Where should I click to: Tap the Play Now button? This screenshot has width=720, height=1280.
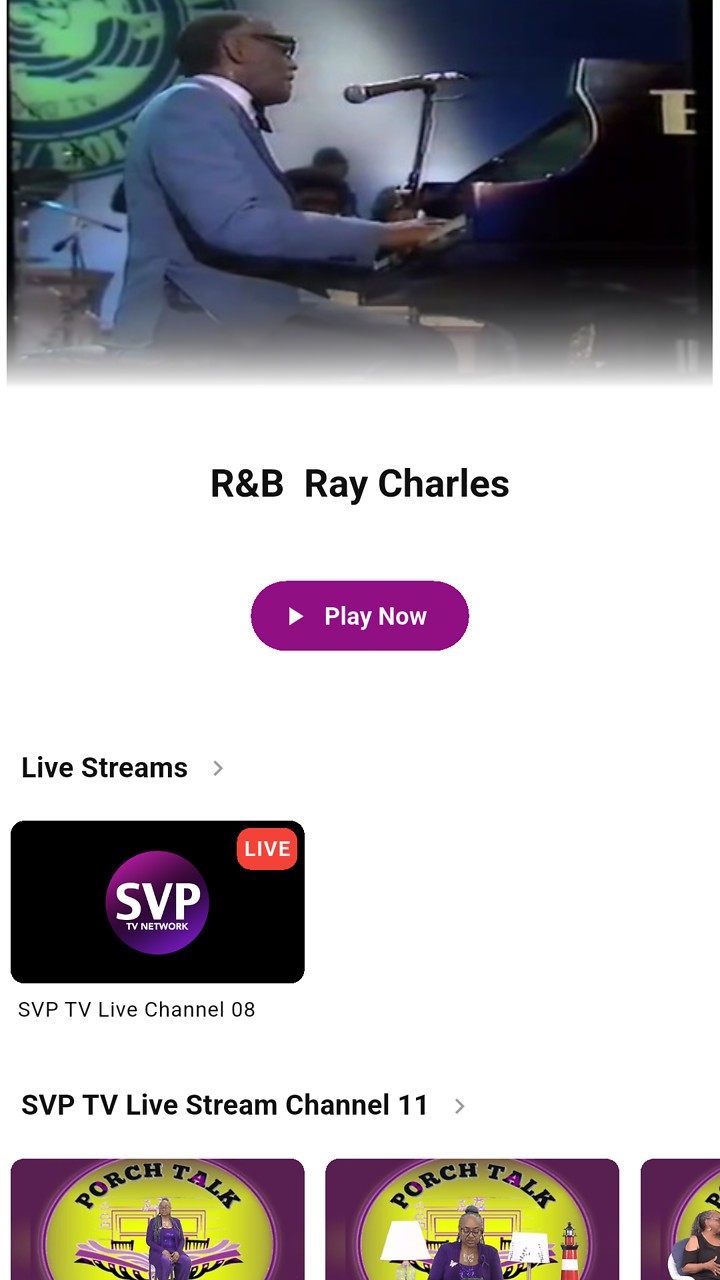pos(359,616)
